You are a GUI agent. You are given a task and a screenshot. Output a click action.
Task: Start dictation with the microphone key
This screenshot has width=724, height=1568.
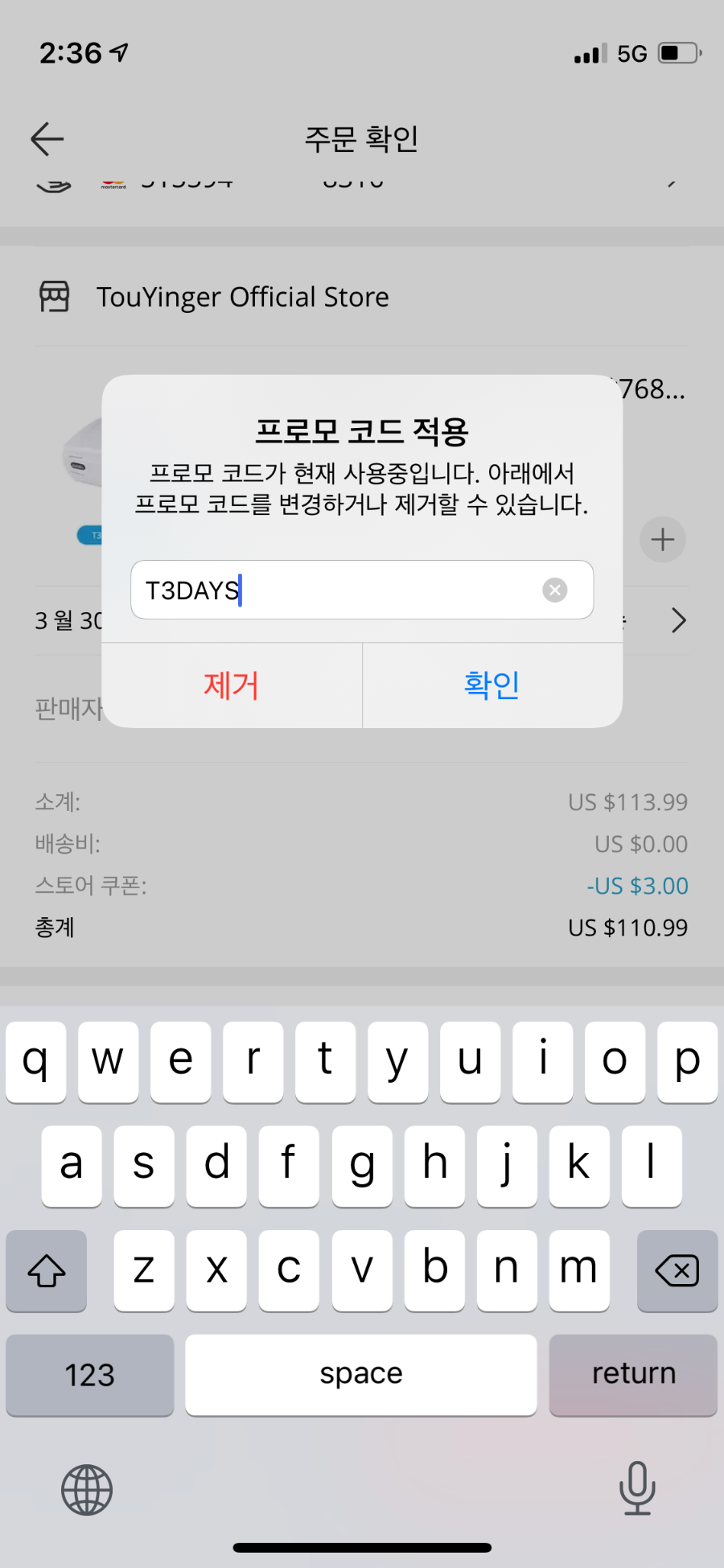tap(637, 1488)
